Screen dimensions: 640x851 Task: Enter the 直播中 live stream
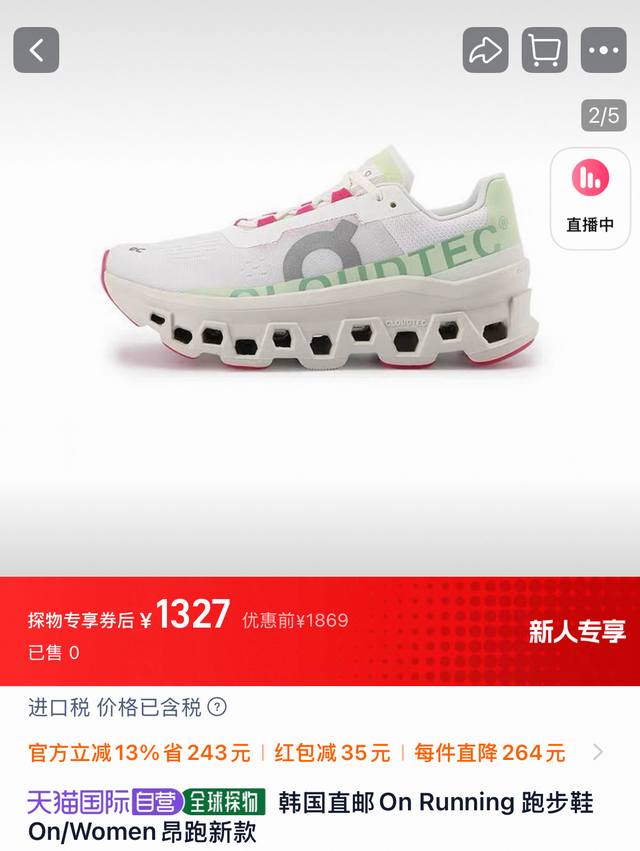pyautogui.click(x=589, y=195)
